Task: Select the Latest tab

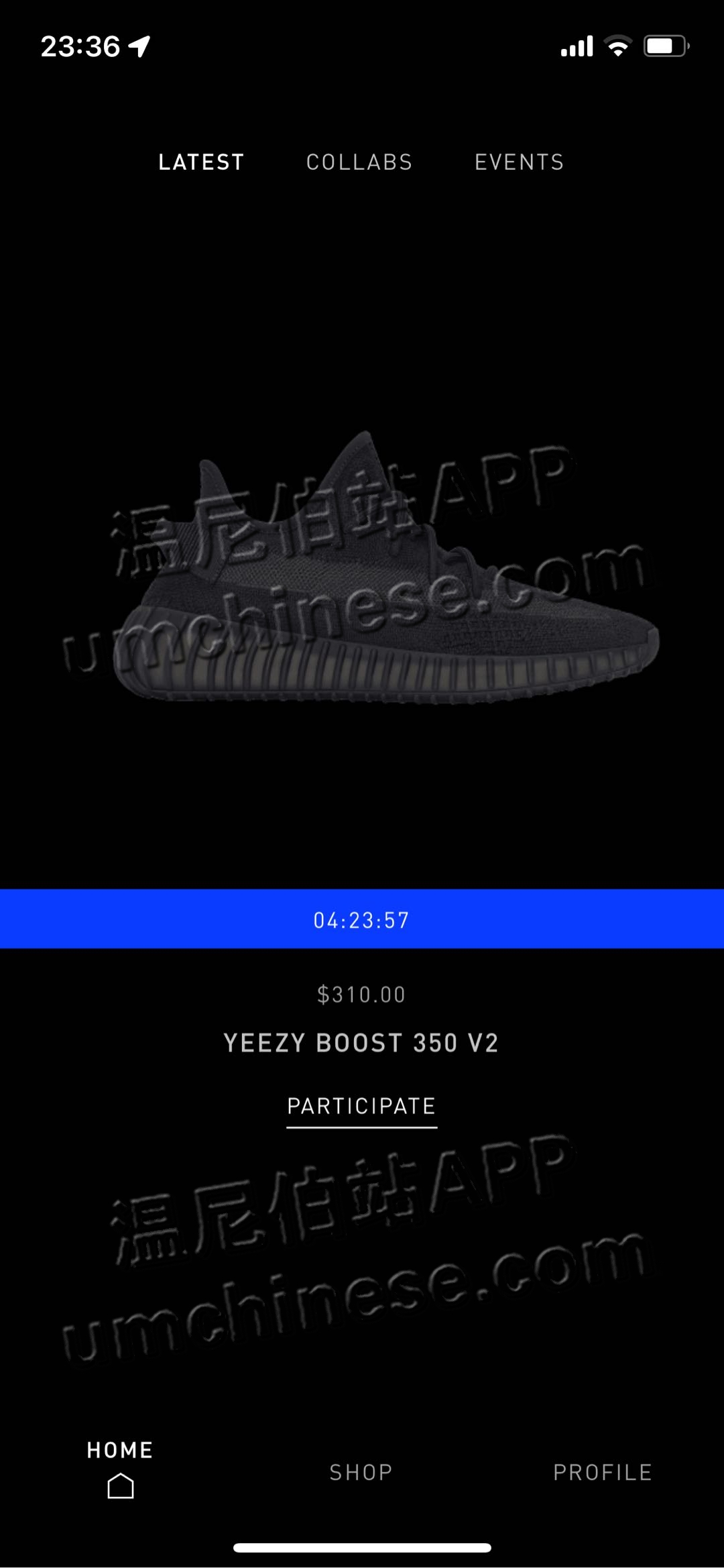Action: [x=201, y=162]
